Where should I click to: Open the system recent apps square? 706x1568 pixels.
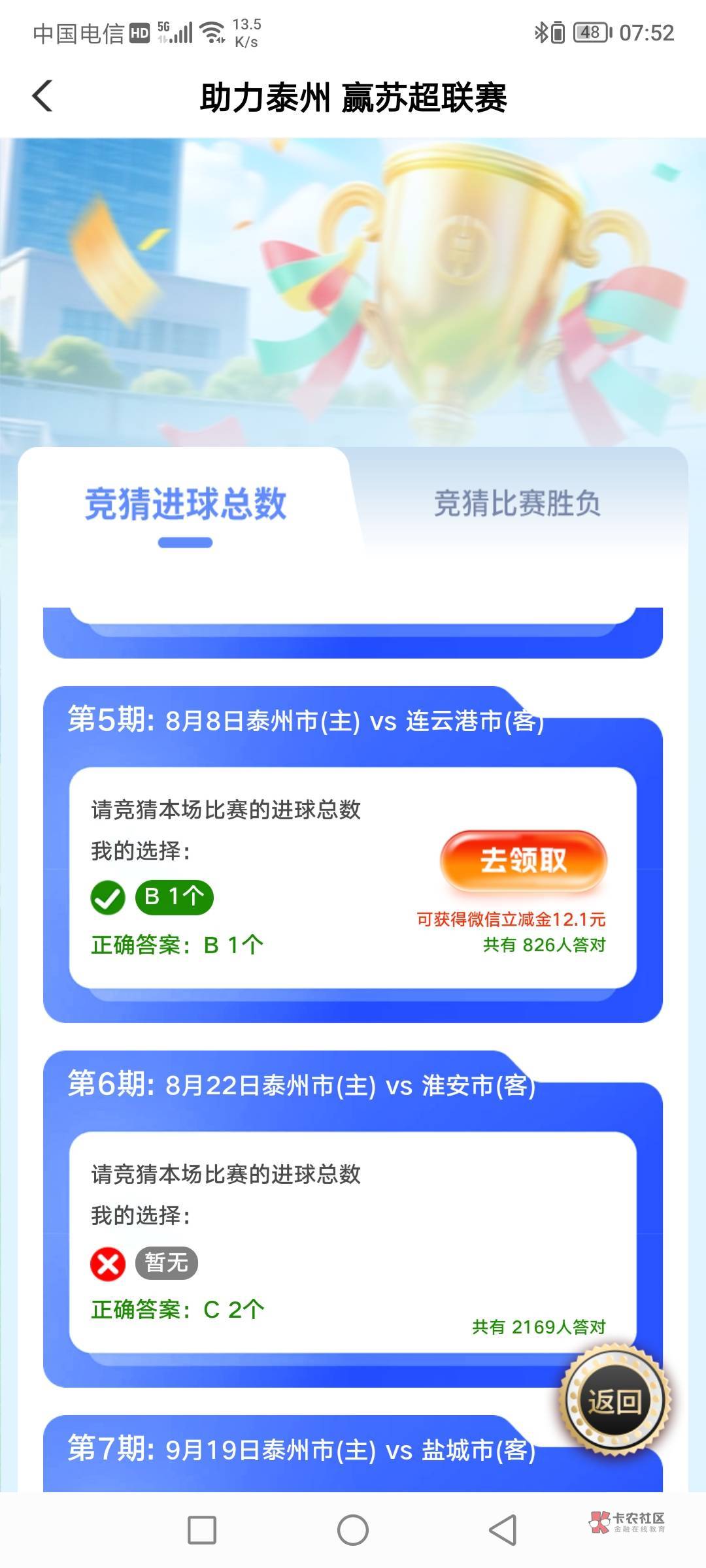(x=202, y=1530)
